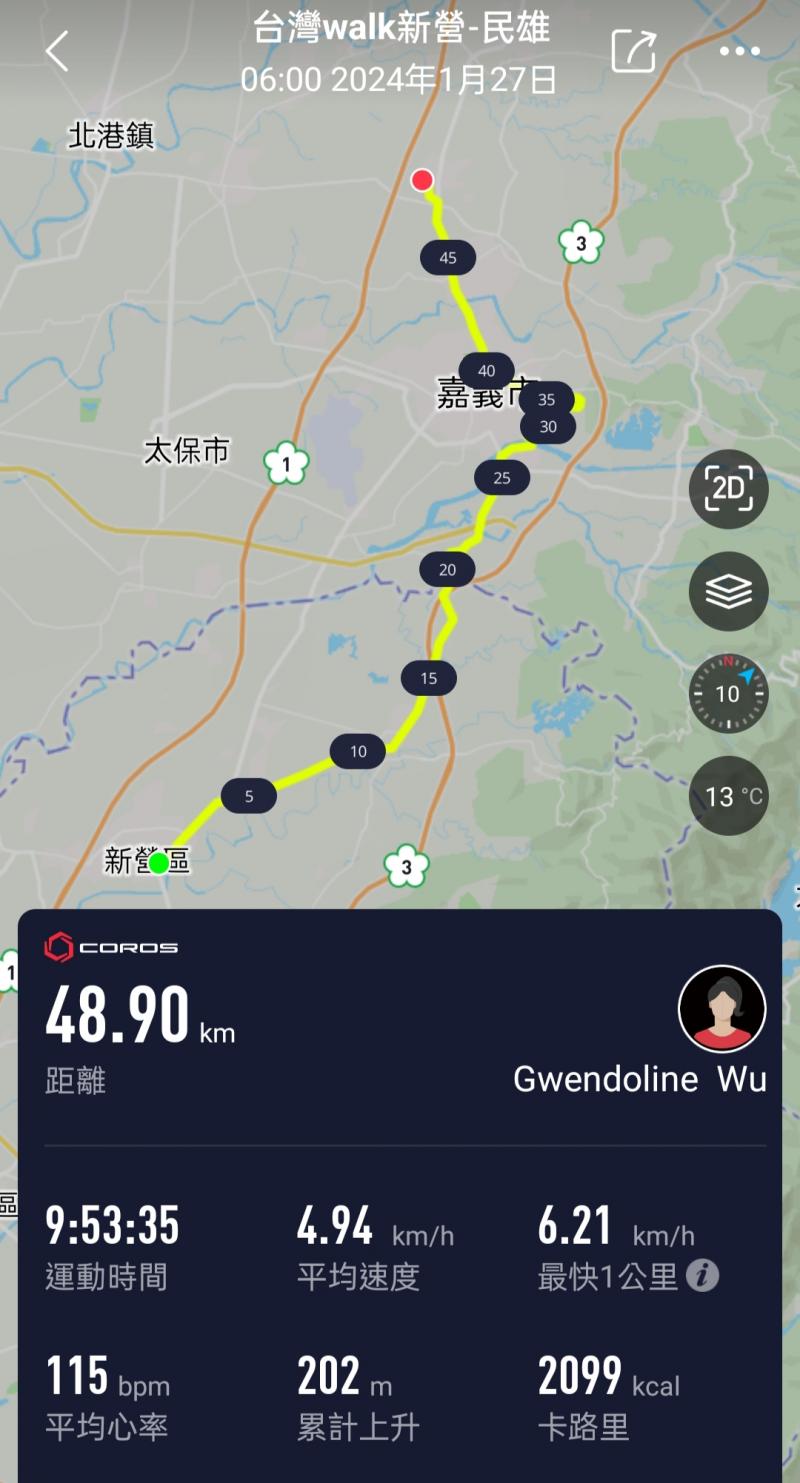This screenshot has height=1483, width=800.
Task: Tap the 13 °C temperature button
Action: click(x=728, y=796)
